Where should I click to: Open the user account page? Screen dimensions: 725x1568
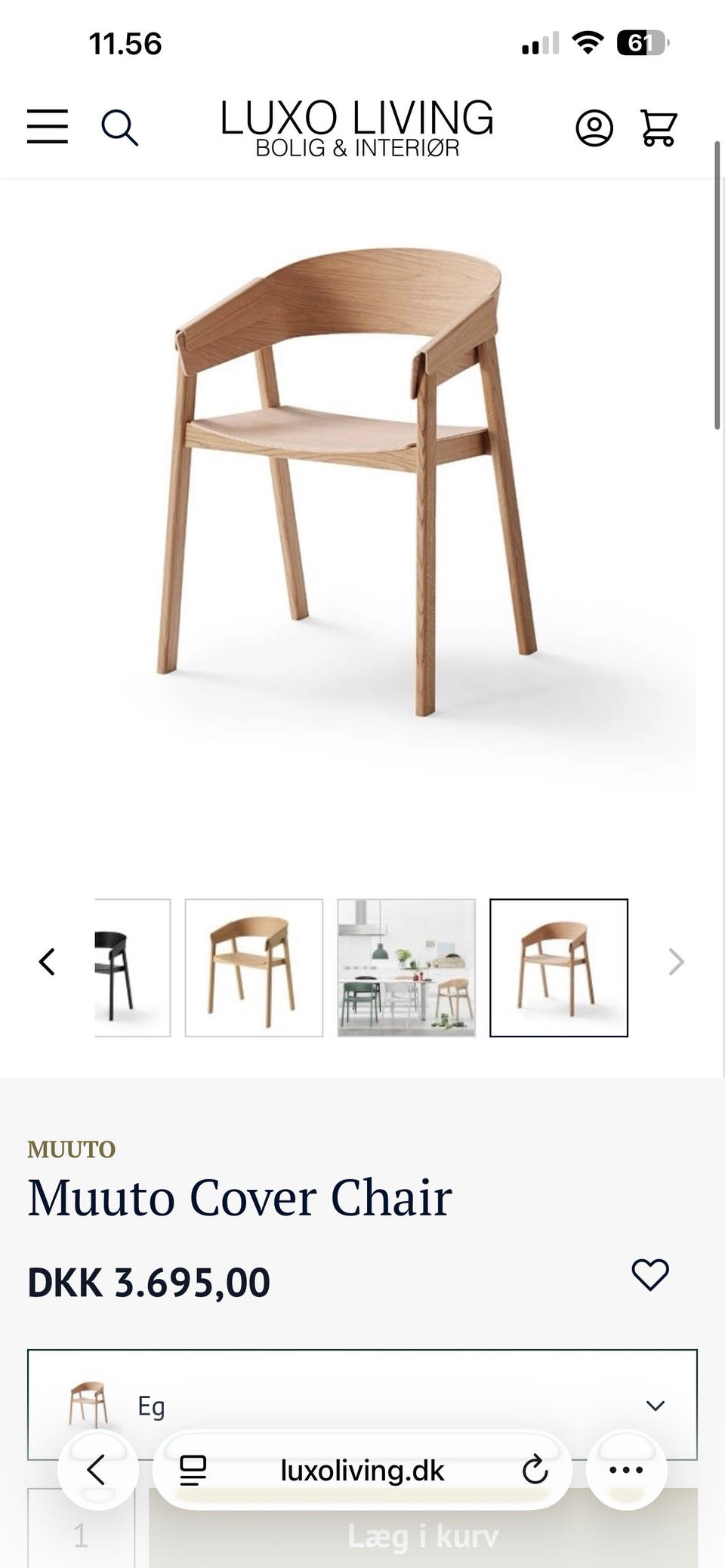(594, 128)
